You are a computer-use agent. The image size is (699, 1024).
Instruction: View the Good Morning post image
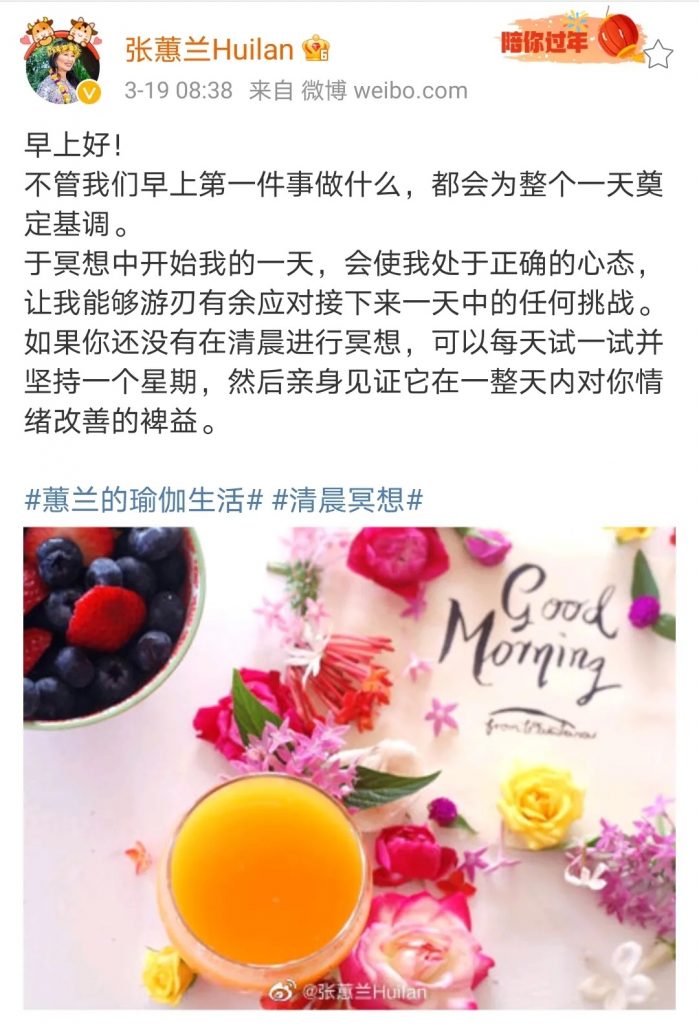349,767
